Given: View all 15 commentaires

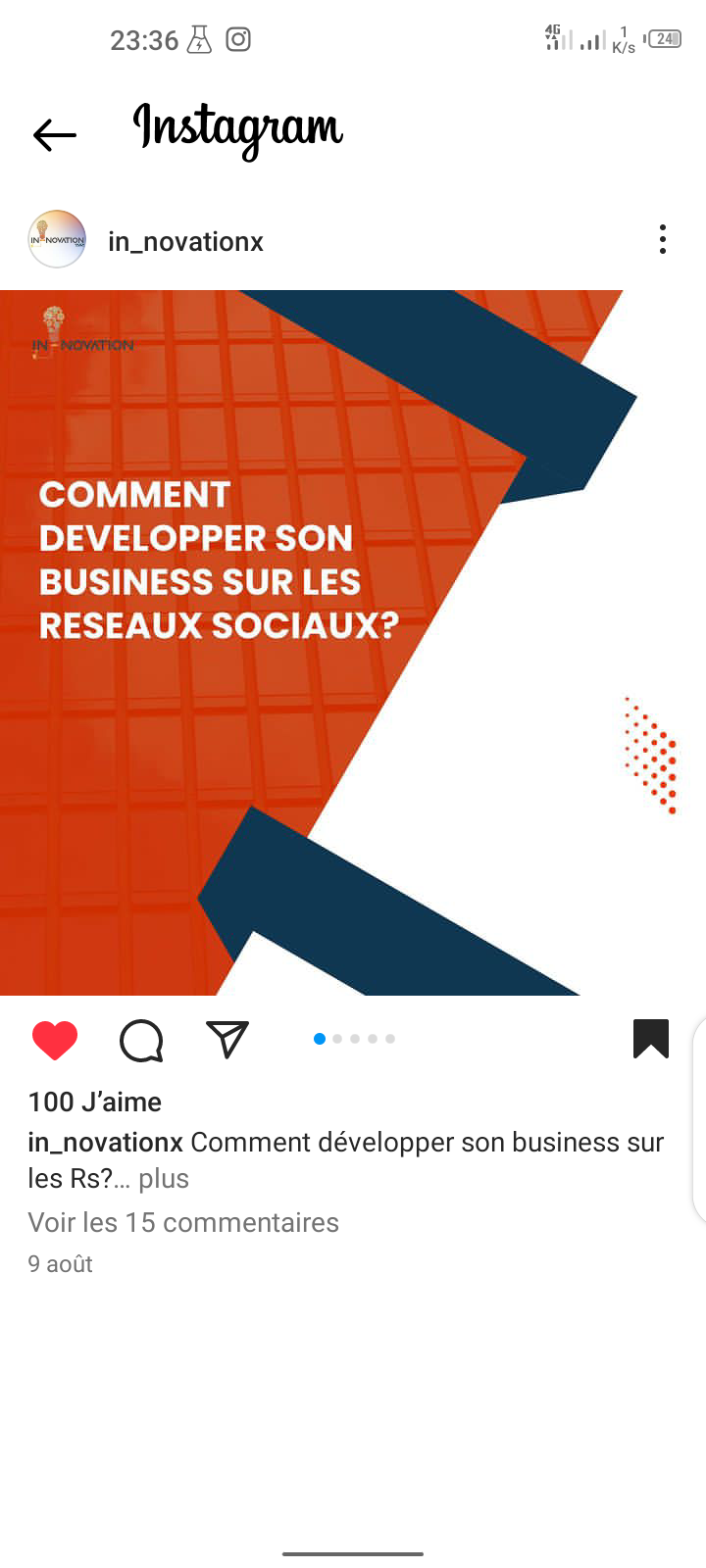Looking at the screenshot, I should (183, 1222).
